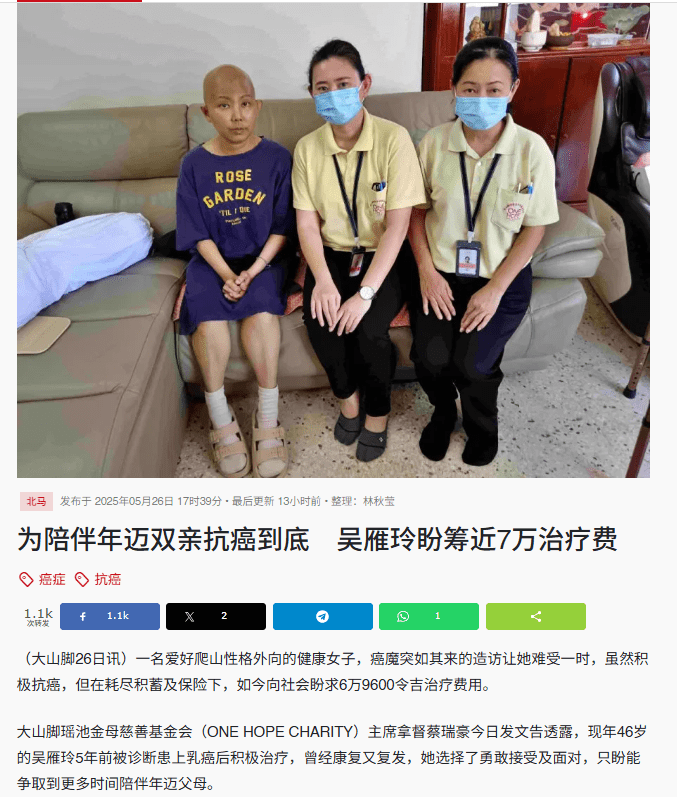Share article on Facebook
Viewport: 677px width, 797px height.
109,616
